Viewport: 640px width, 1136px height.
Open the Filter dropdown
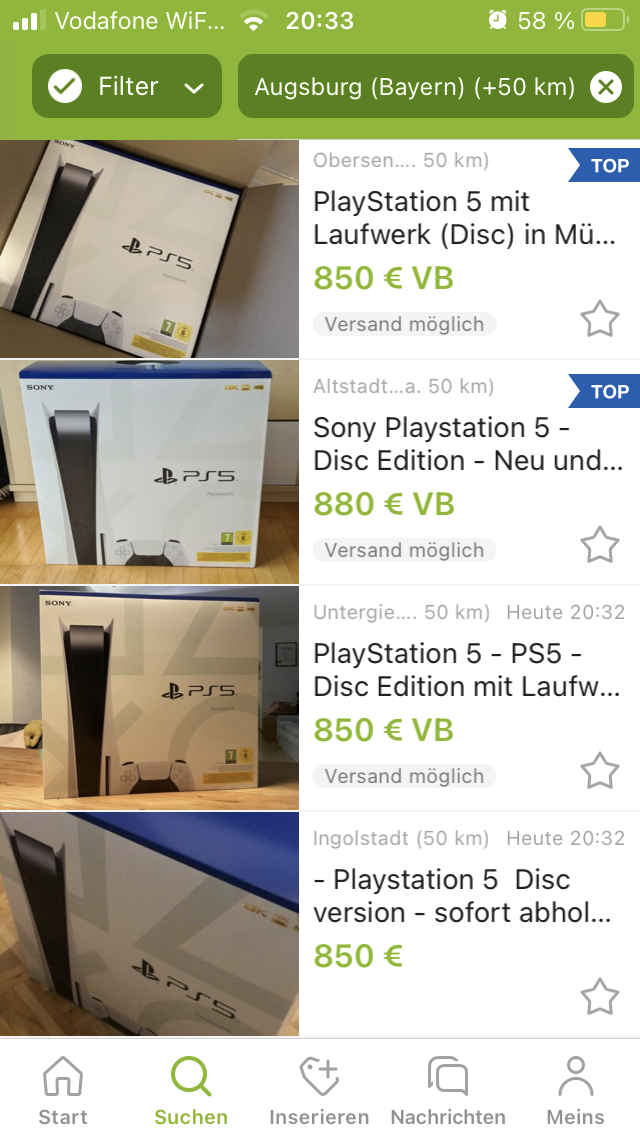(127, 87)
